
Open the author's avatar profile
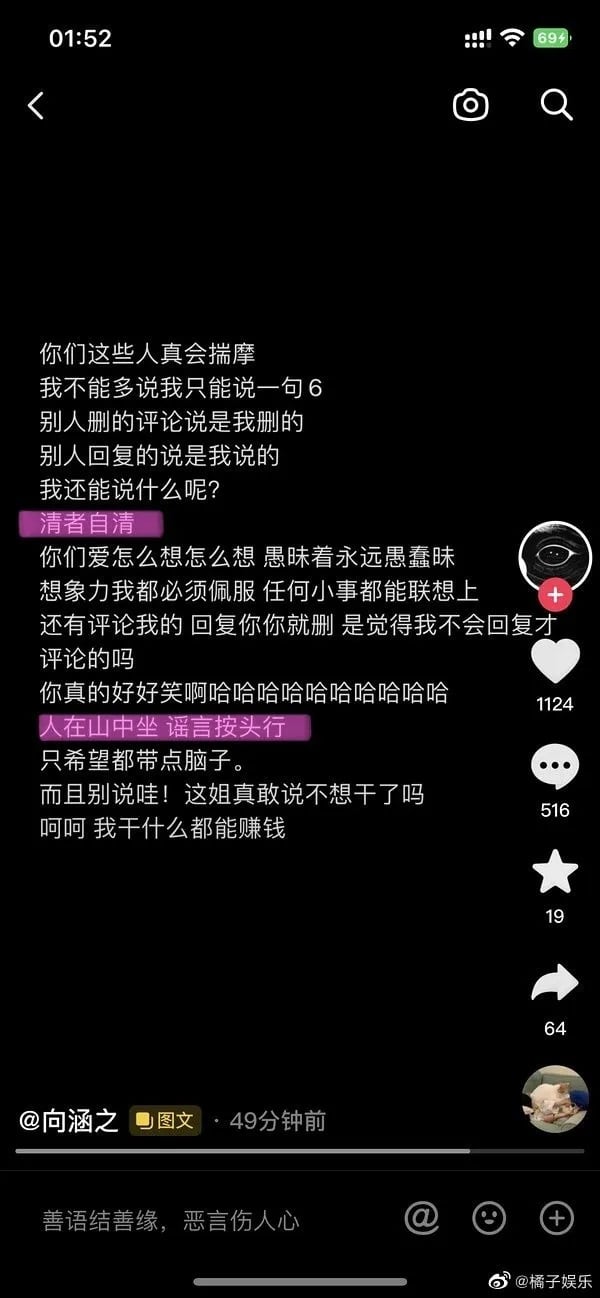point(555,556)
